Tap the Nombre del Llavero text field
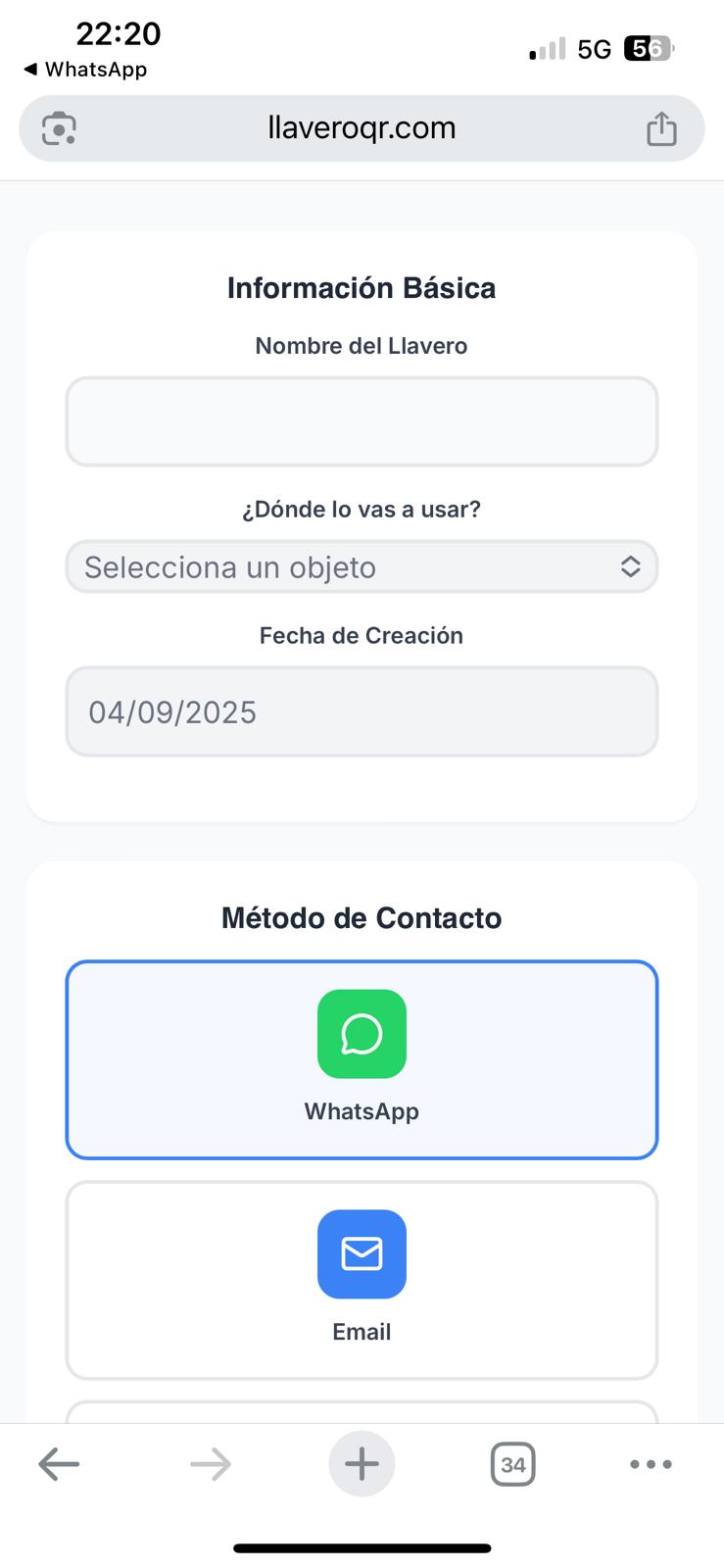 [362, 421]
